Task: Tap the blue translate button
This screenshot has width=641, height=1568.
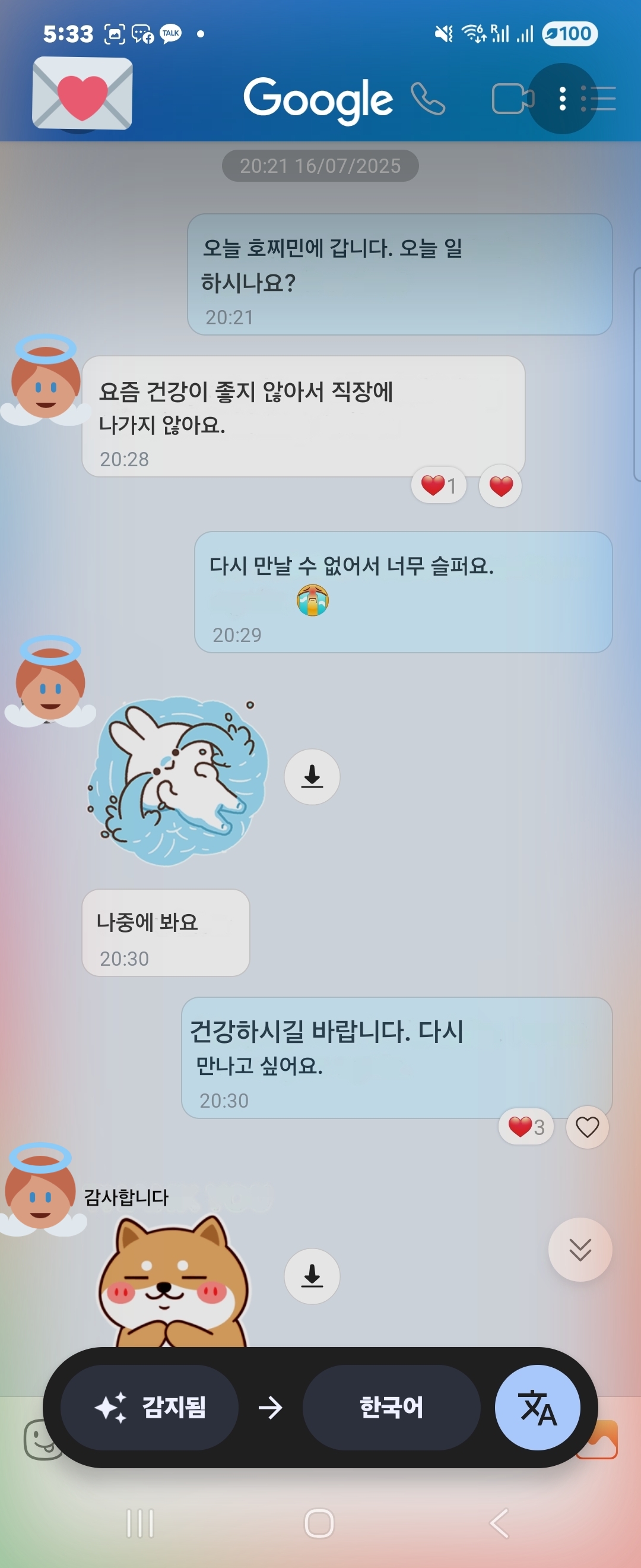Action: (538, 1407)
